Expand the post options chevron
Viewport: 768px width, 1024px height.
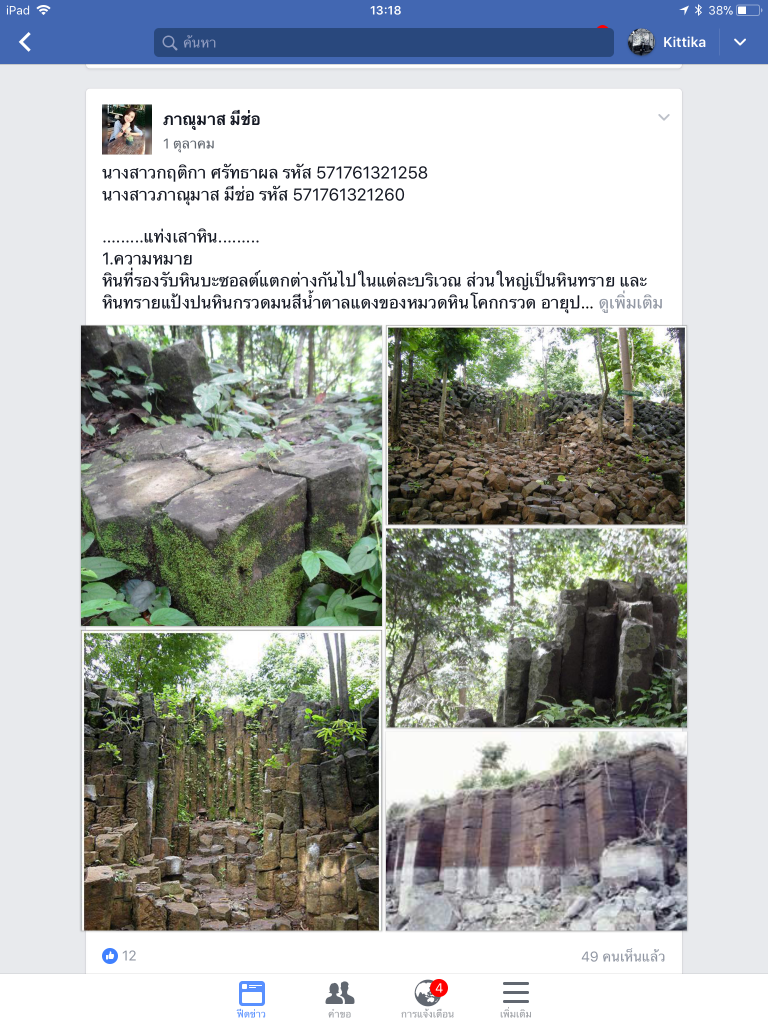tap(663, 118)
